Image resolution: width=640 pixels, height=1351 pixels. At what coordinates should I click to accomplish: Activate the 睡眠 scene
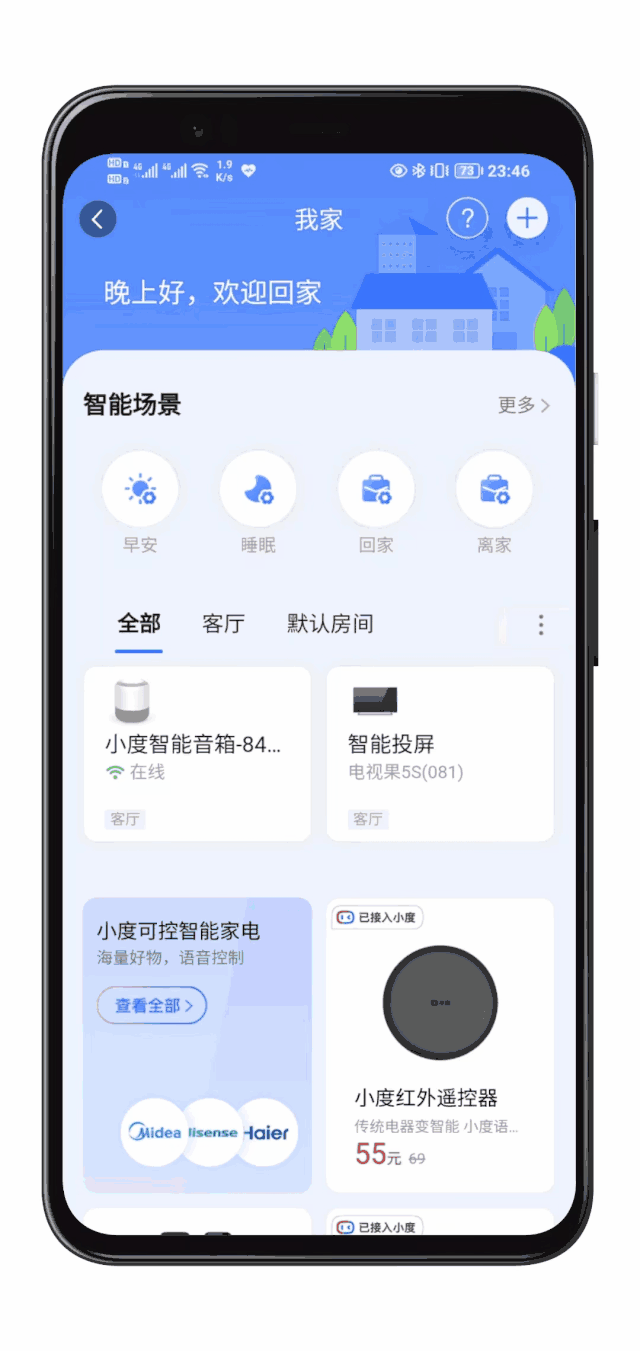[x=258, y=490]
